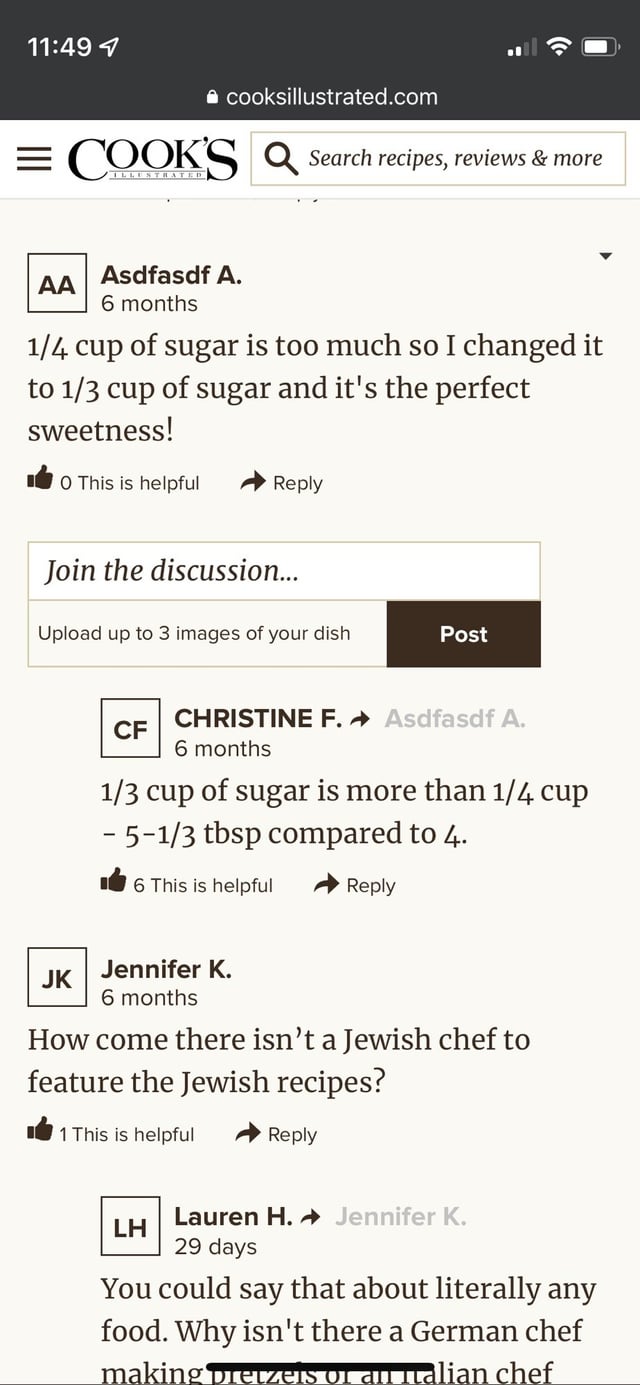The height and width of the screenshot is (1385, 640).
Task: Mark Asdfasdf A.'s comment as helpful
Action: 41,482
